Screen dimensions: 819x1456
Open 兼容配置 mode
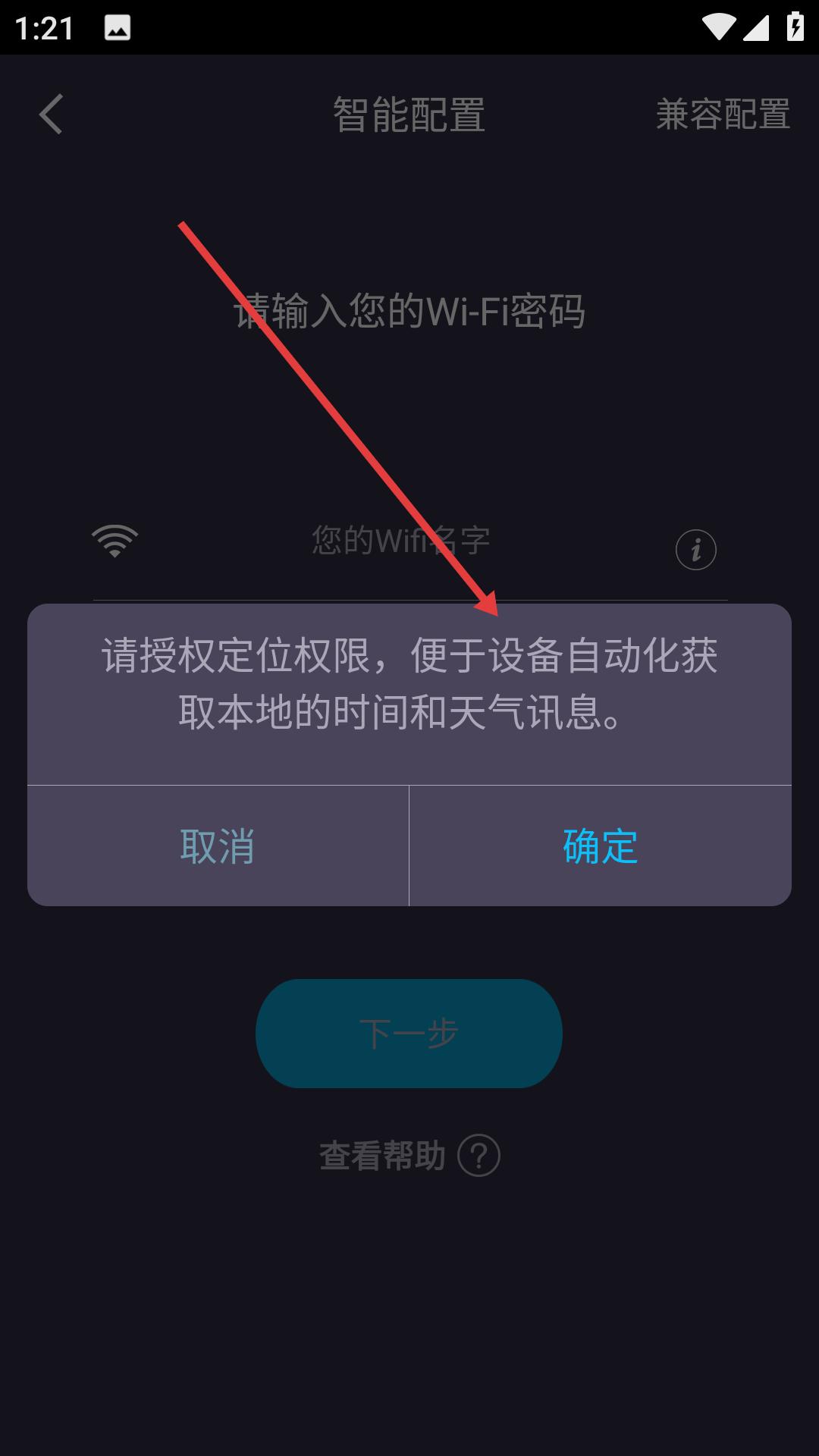[x=723, y=115]
